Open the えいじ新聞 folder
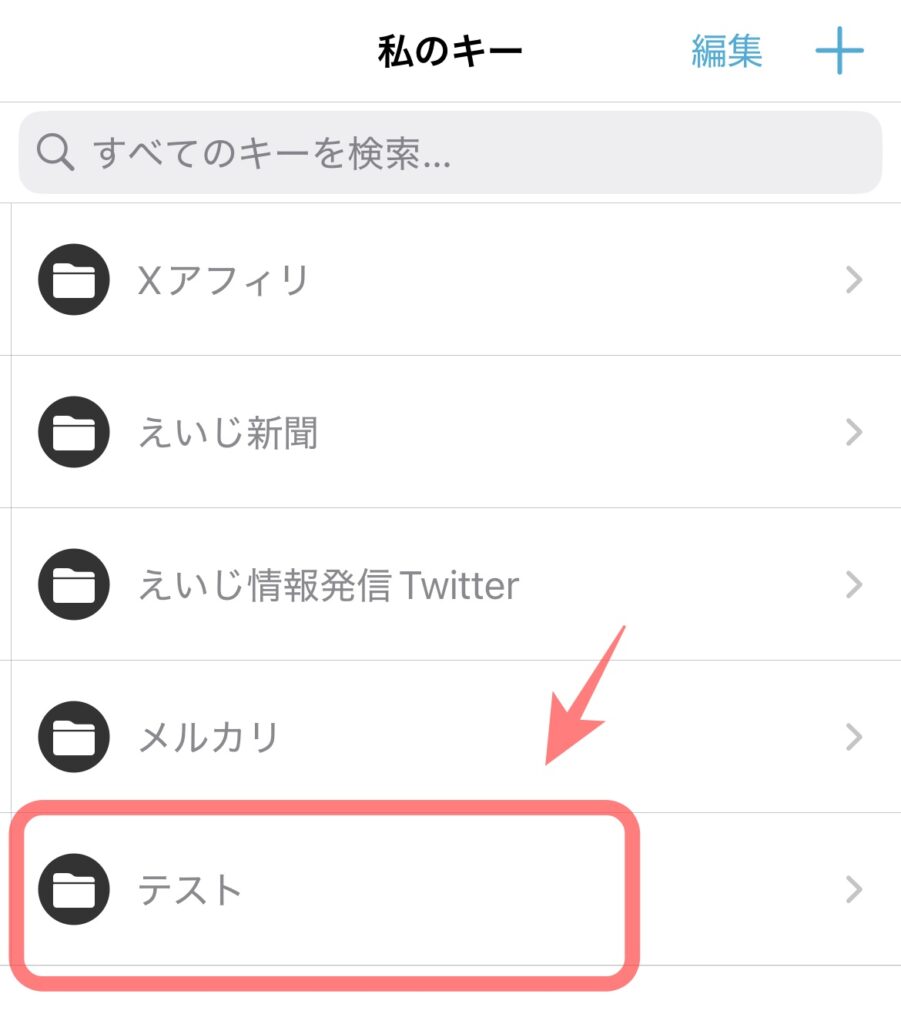 [450, 433]
